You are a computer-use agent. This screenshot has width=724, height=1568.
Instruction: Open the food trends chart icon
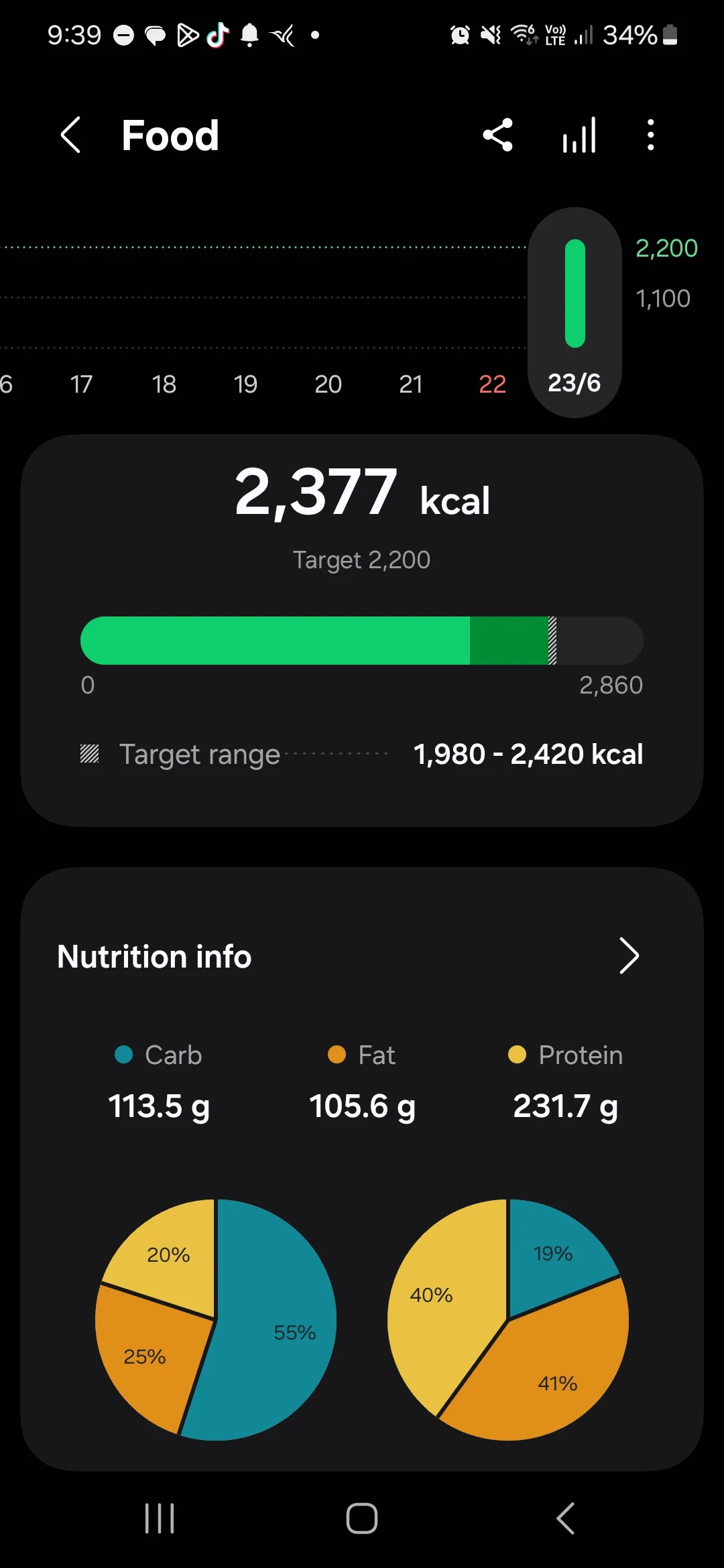579,135
